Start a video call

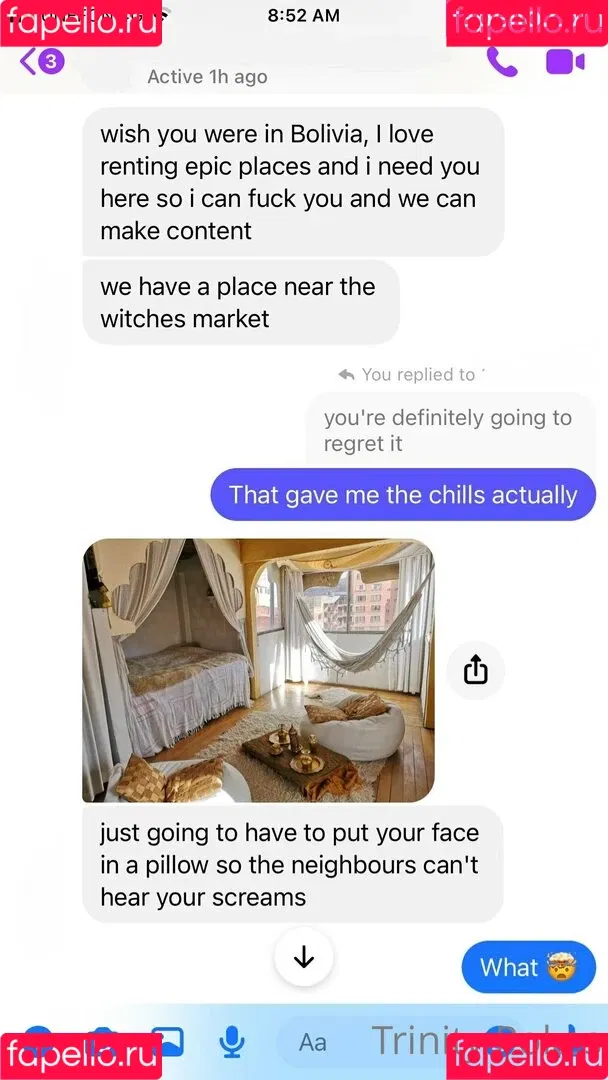point(565,62)
